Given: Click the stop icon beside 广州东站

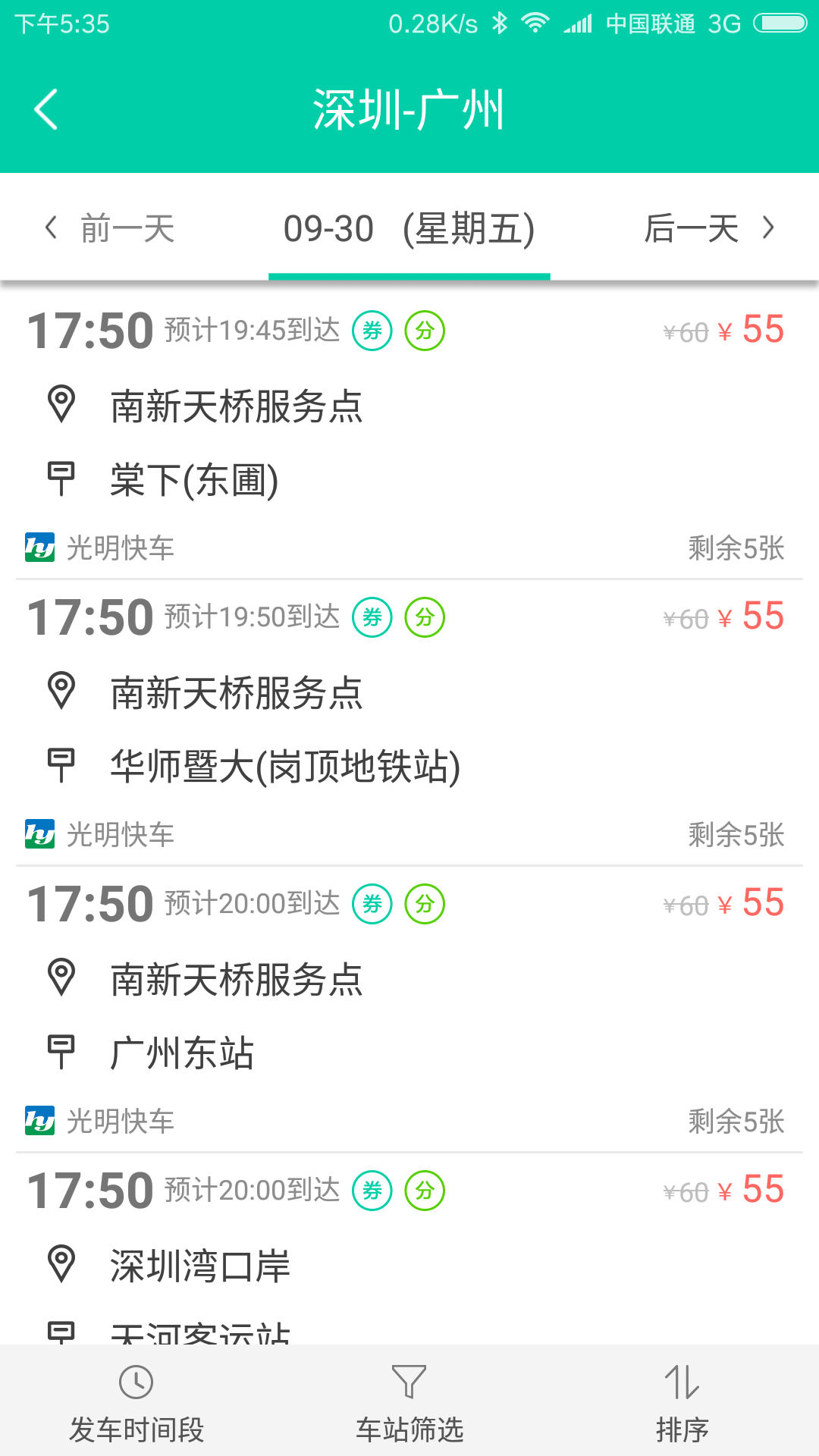Looking at the screenshot, I should [61, 1052].
